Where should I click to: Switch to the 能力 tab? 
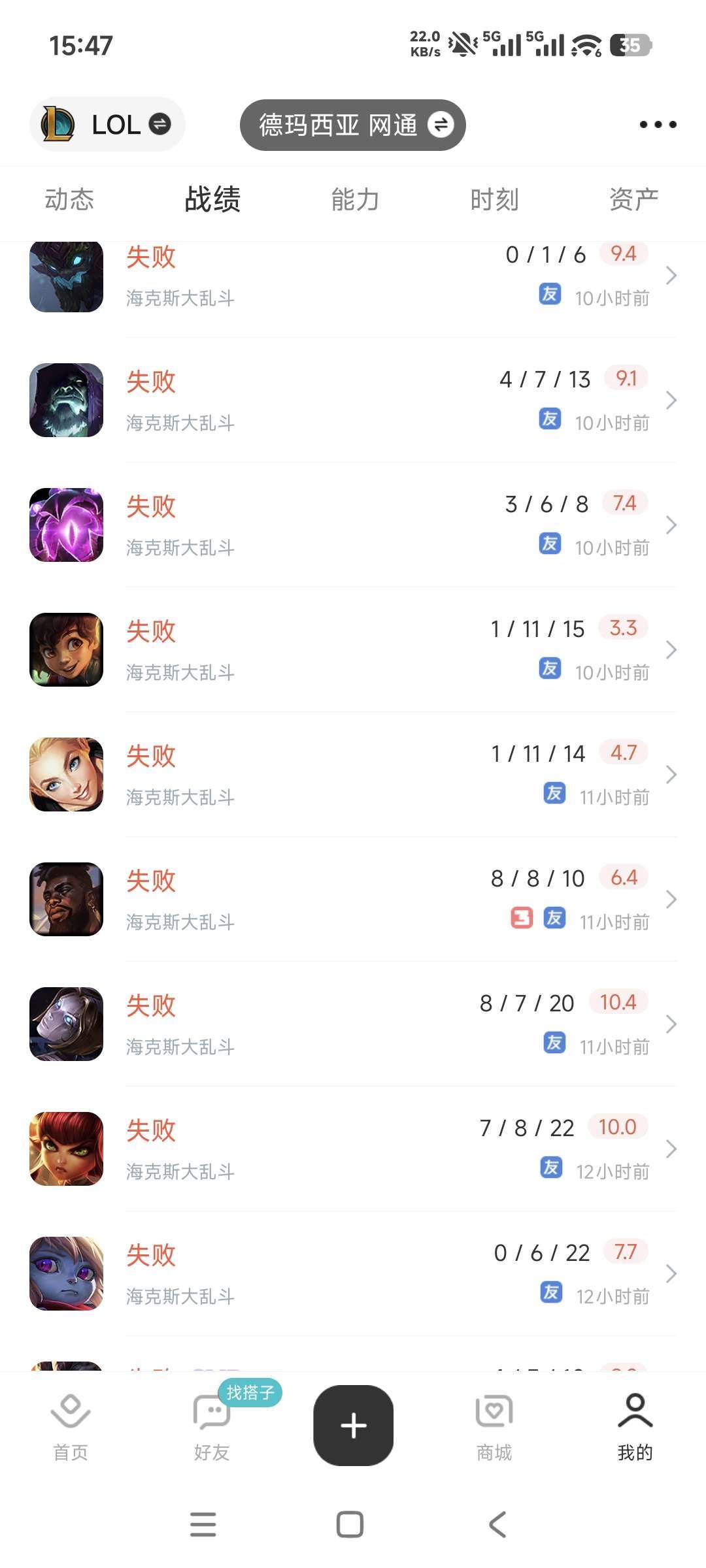(355, 199)
